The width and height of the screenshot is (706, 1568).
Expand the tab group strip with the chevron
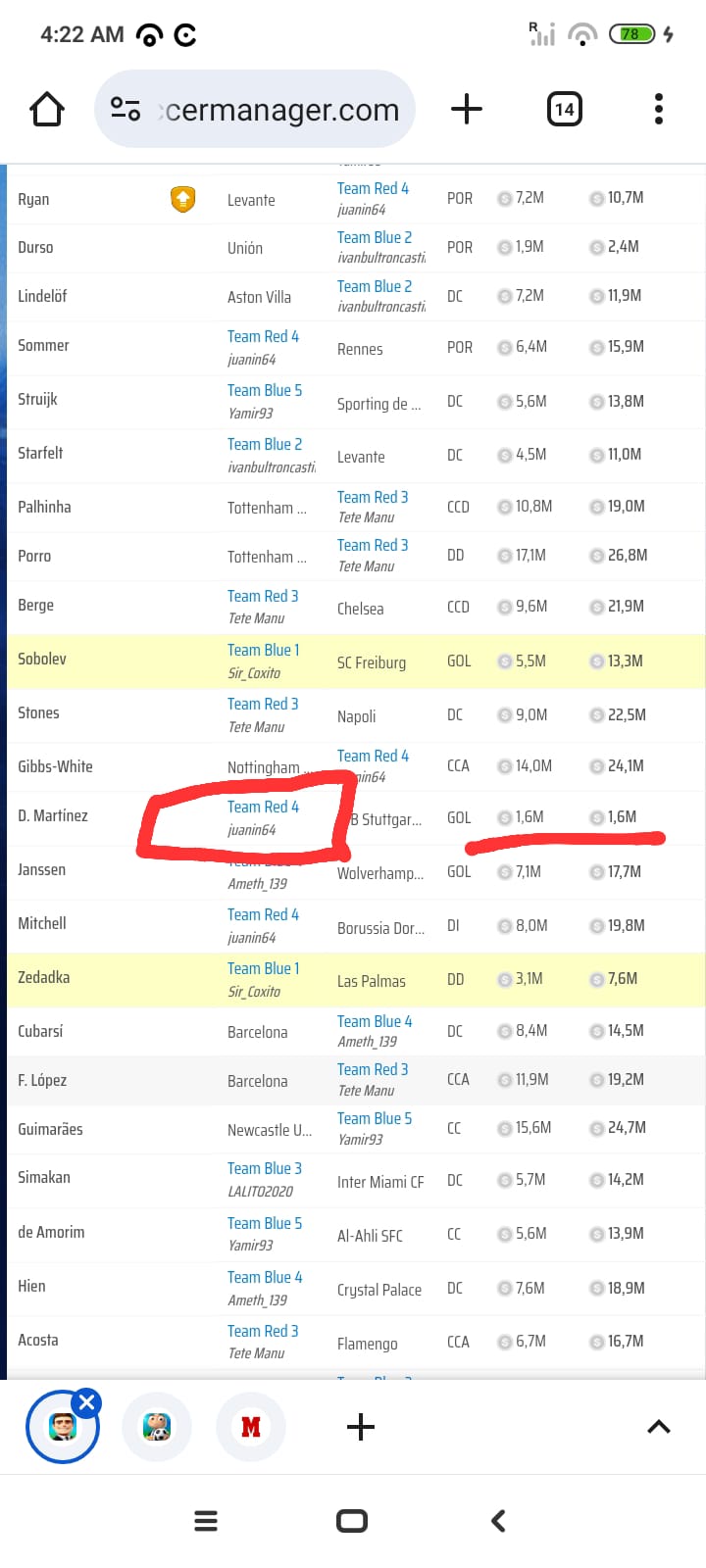(x=659, y=1427)
